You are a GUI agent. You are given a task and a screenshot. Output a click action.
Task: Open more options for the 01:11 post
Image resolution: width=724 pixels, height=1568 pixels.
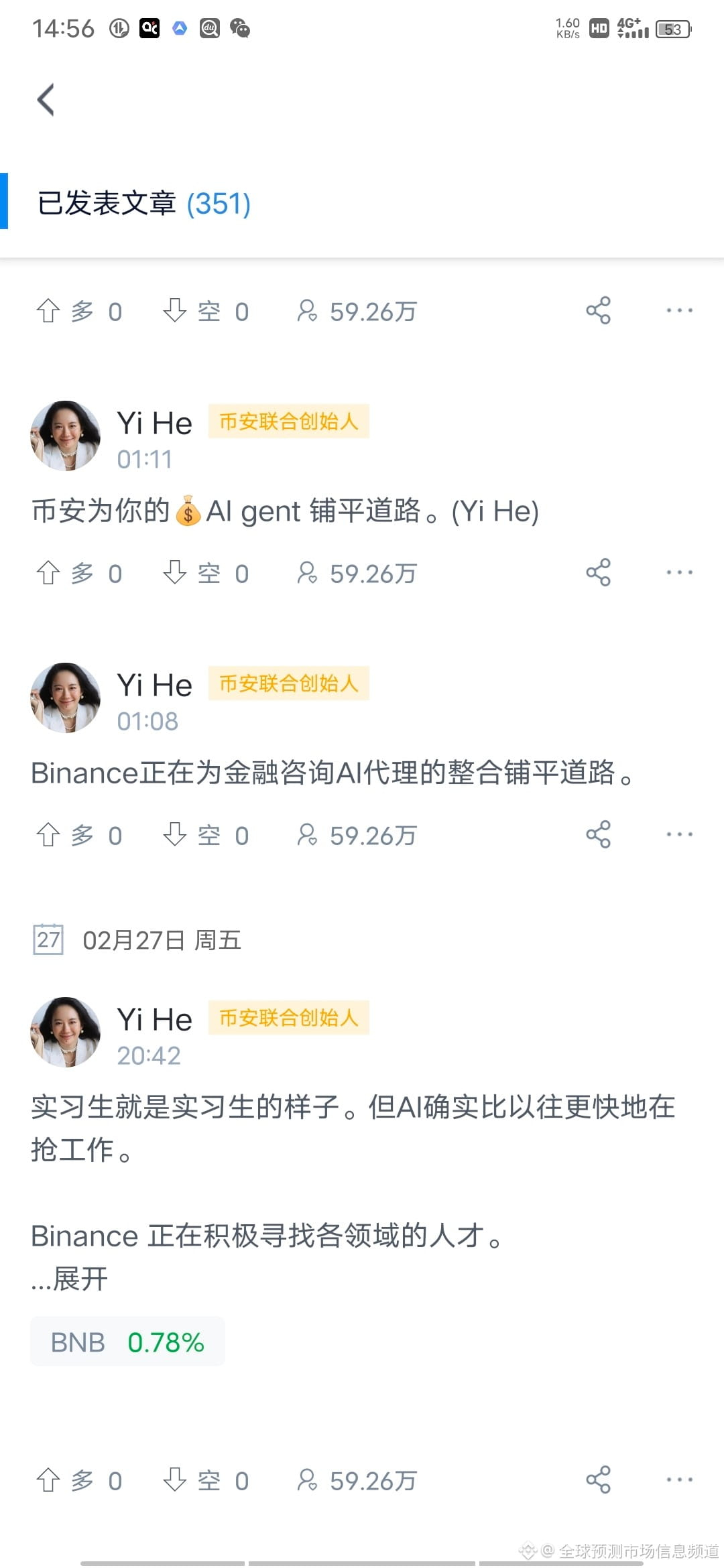[x=679, y=573]
